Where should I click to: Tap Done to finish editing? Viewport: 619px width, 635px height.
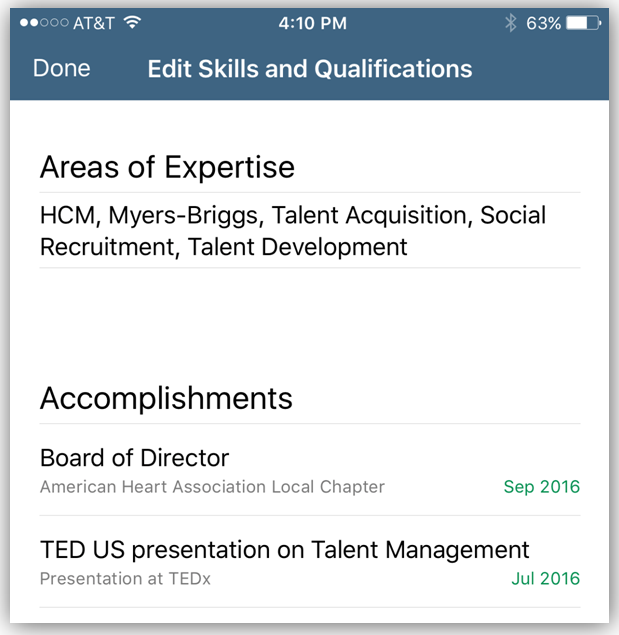coord(61,69)
